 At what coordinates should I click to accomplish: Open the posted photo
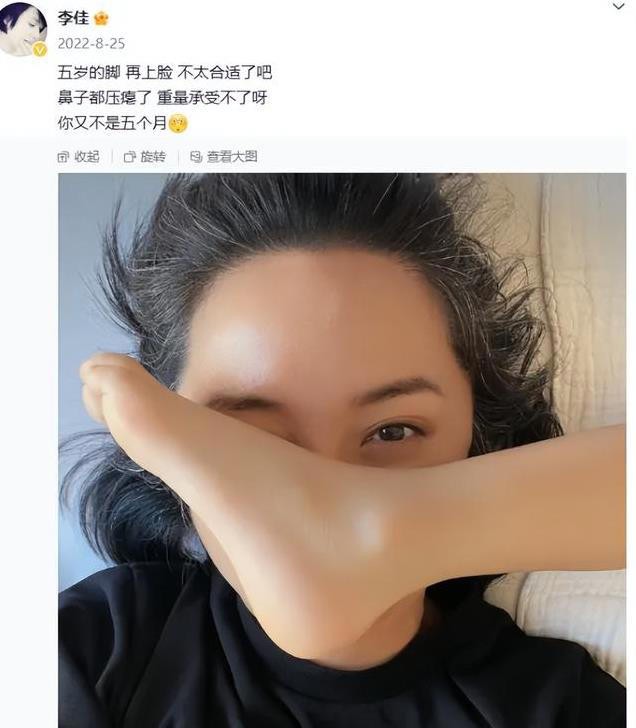(x=342, y=450)
